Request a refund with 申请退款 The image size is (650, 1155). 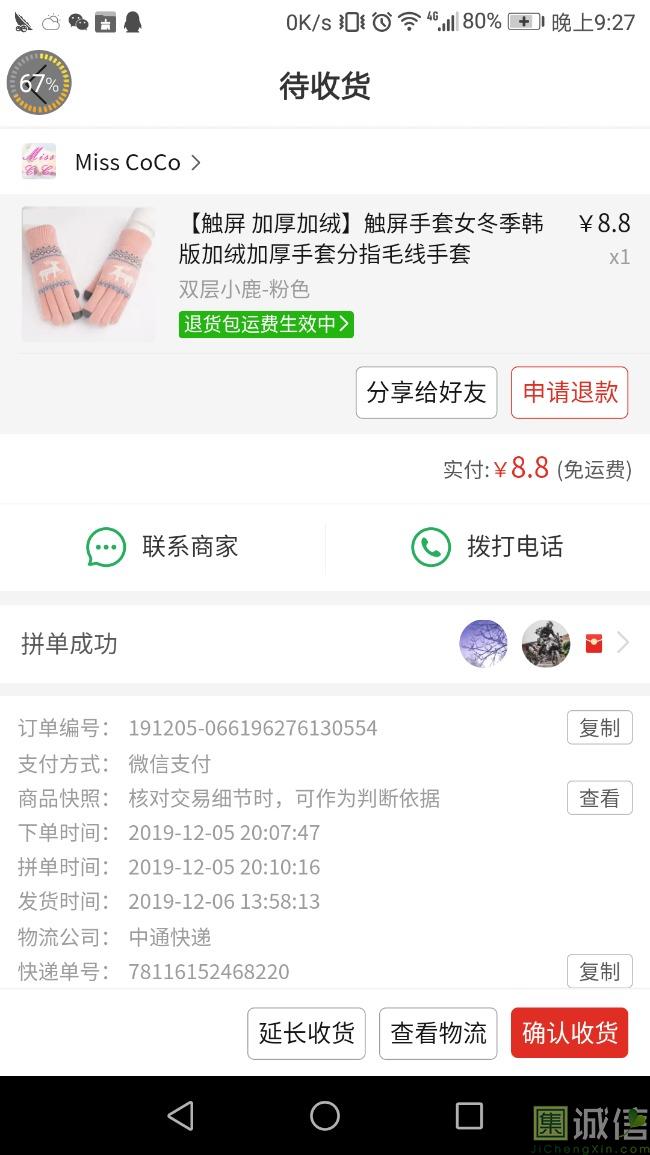click(570, 392)
